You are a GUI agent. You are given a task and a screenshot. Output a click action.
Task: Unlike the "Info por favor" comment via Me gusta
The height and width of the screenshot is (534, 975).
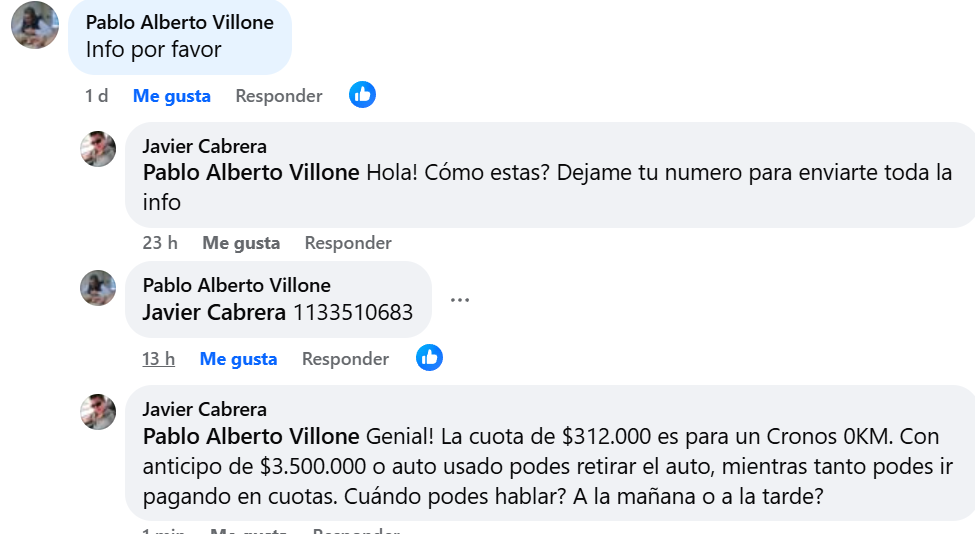[x=171, y=96]
